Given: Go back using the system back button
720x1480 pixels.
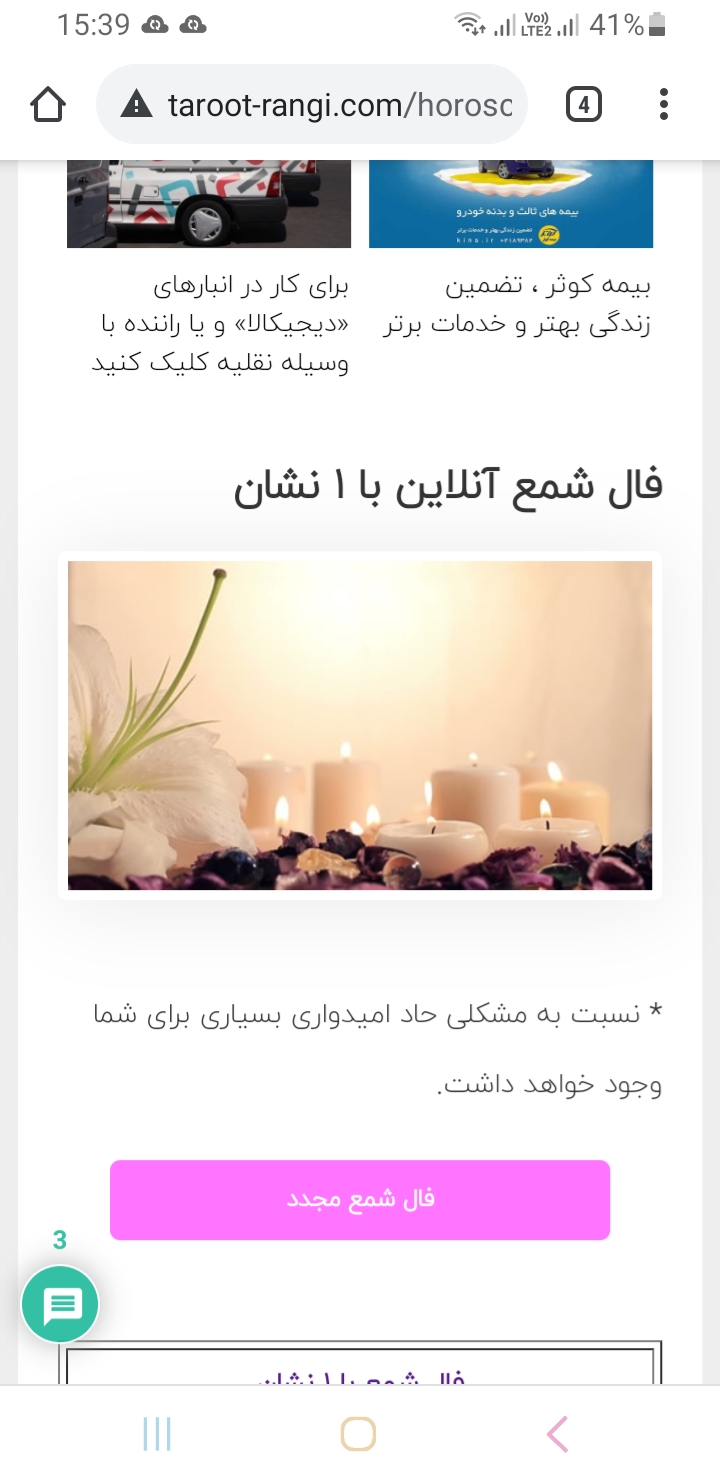Looking at the screenshot, I should 558,1434.
